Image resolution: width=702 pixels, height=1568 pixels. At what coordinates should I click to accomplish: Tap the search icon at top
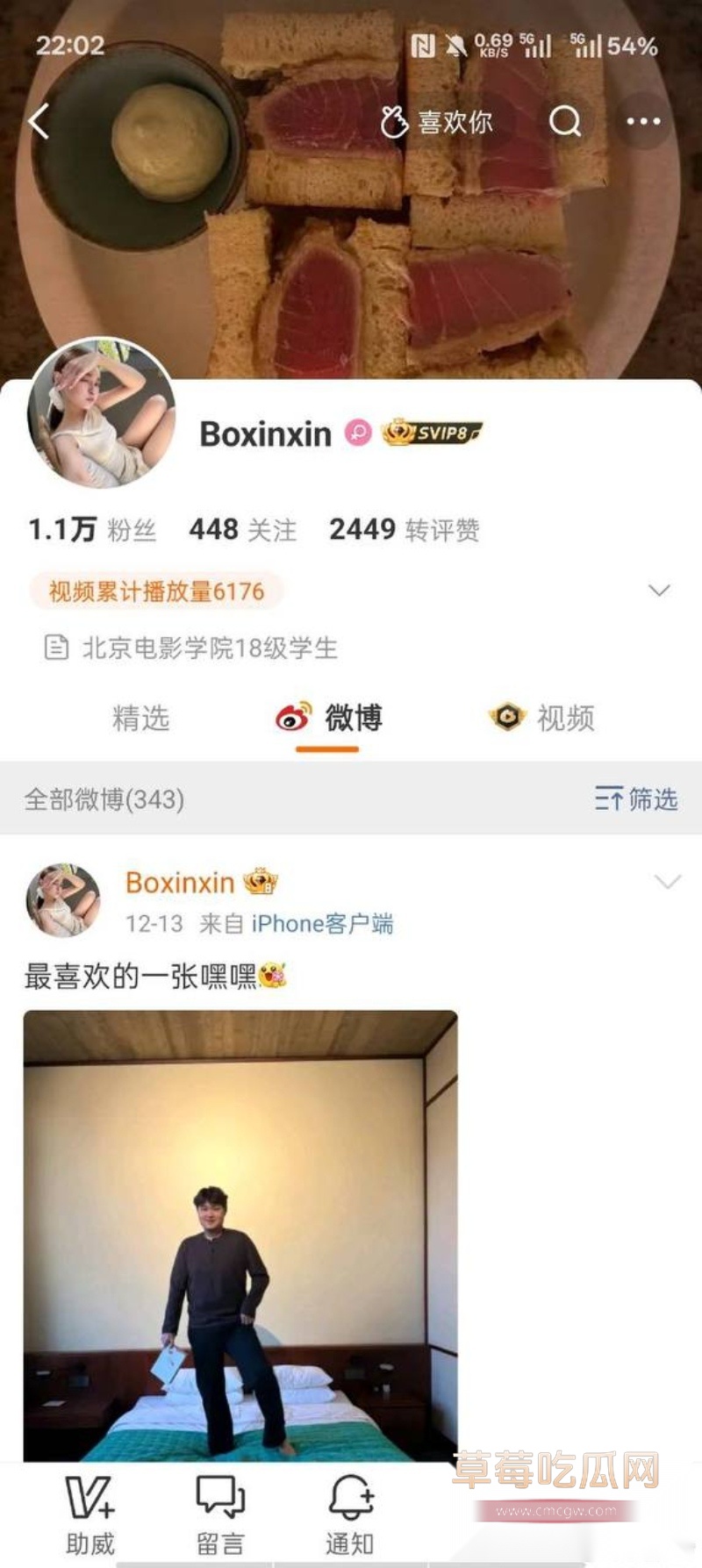pyautogui.click(x=566, y=122)
